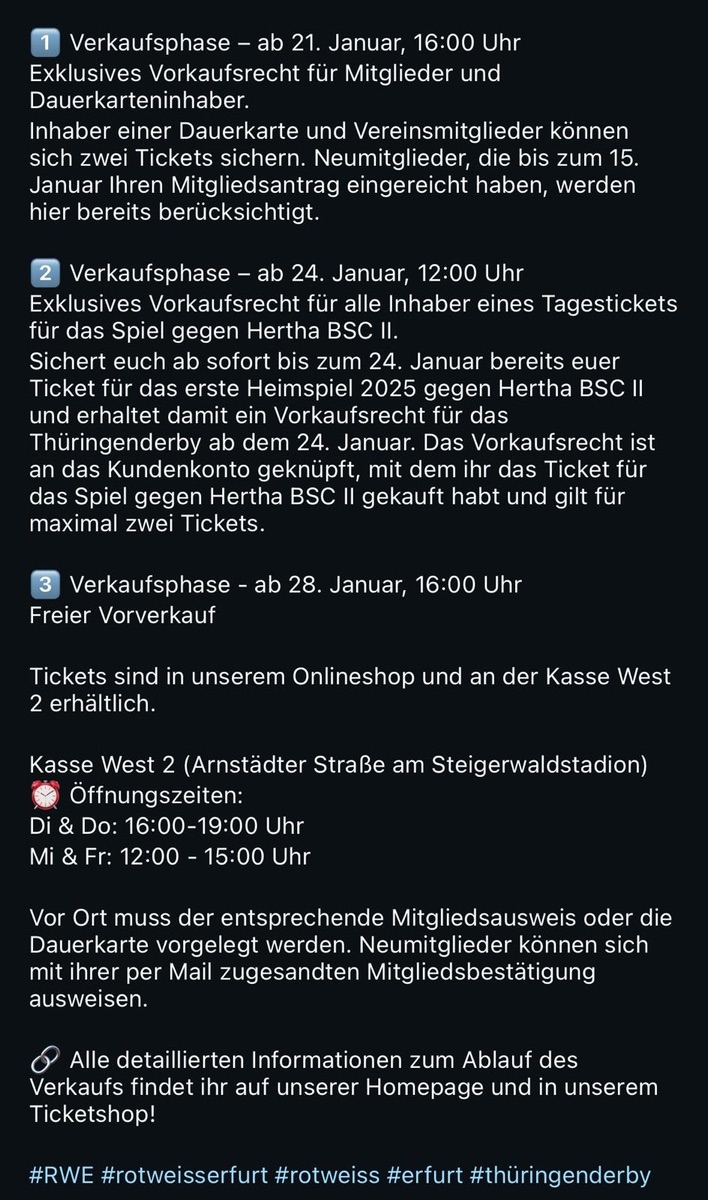Open the #RWE hashtag
This screenshot has width=708, height=1200.
(x=61, y=1175)
